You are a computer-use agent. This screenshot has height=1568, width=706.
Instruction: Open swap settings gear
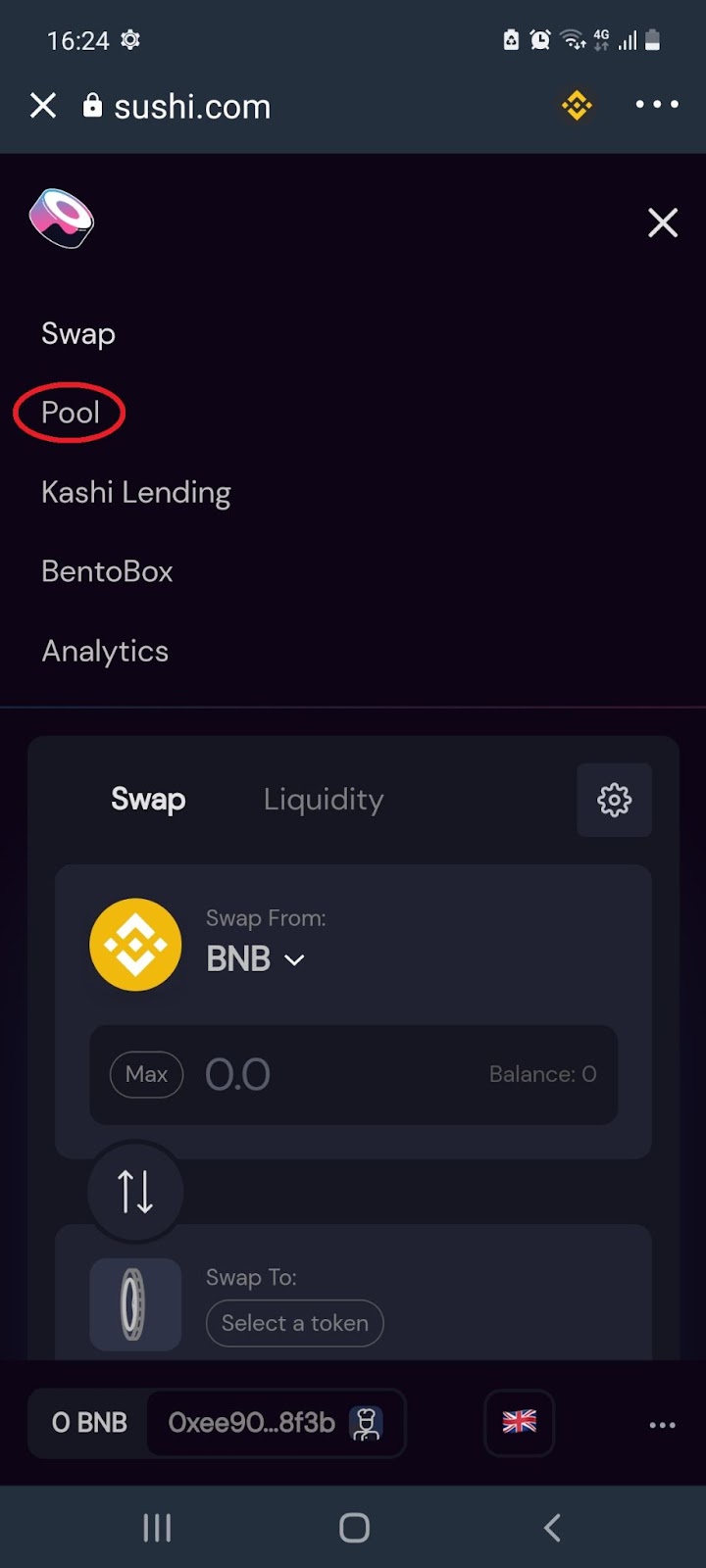[615, 800]
